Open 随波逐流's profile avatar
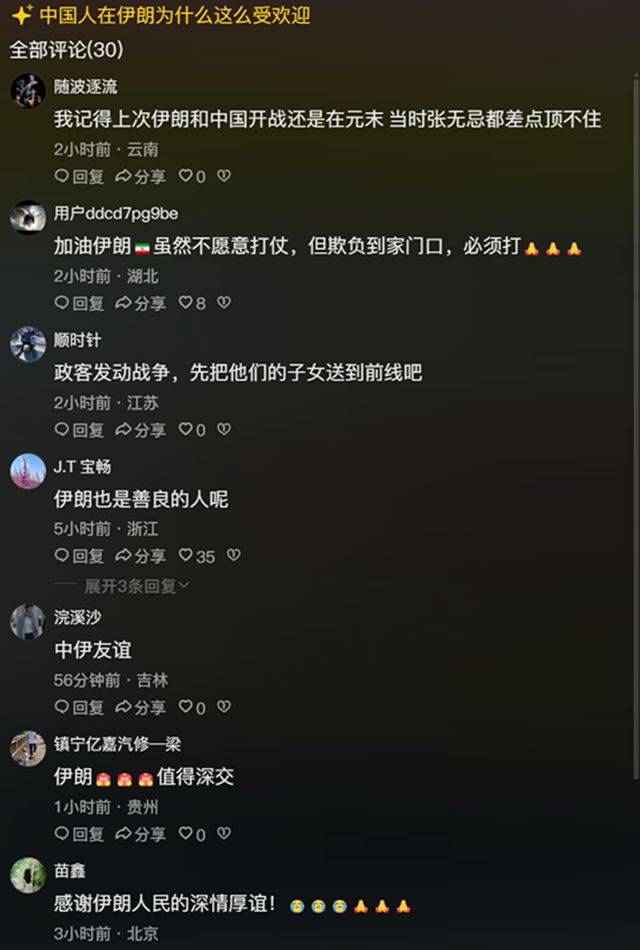Viewport: 640px width, 950px height. pyautogui.click(x=28, y=90)
